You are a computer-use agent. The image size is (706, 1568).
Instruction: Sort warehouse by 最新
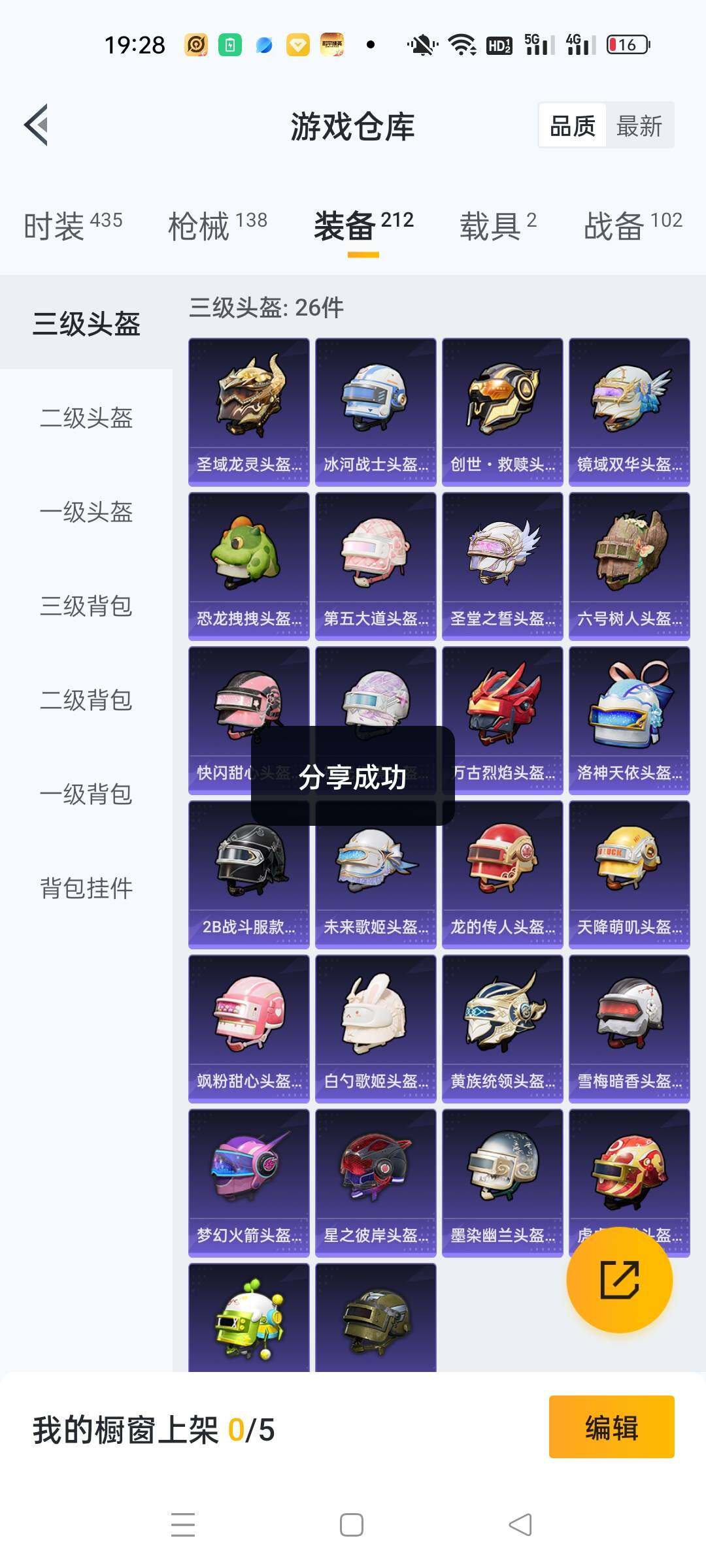point(639,125)
